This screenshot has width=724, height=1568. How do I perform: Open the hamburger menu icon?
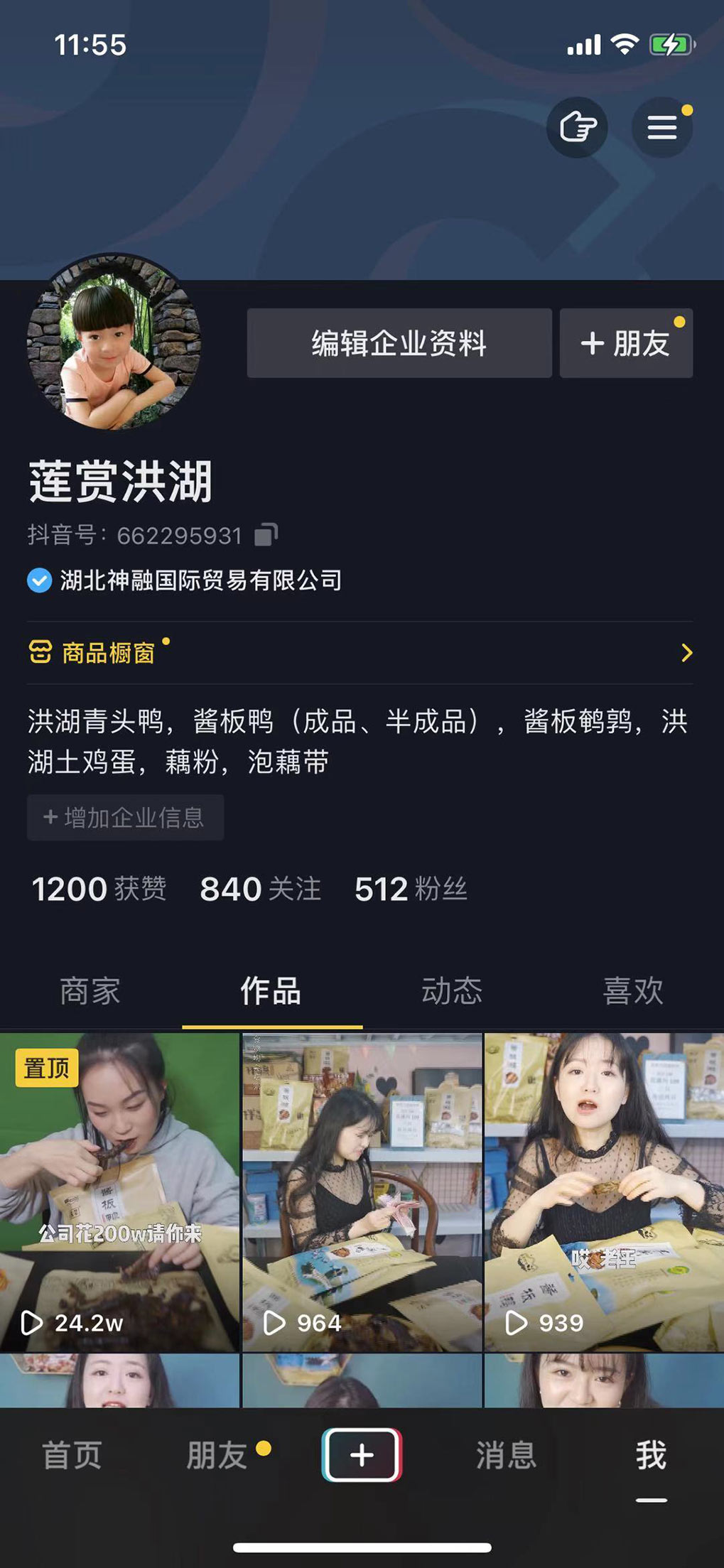(x=661, y=128)
